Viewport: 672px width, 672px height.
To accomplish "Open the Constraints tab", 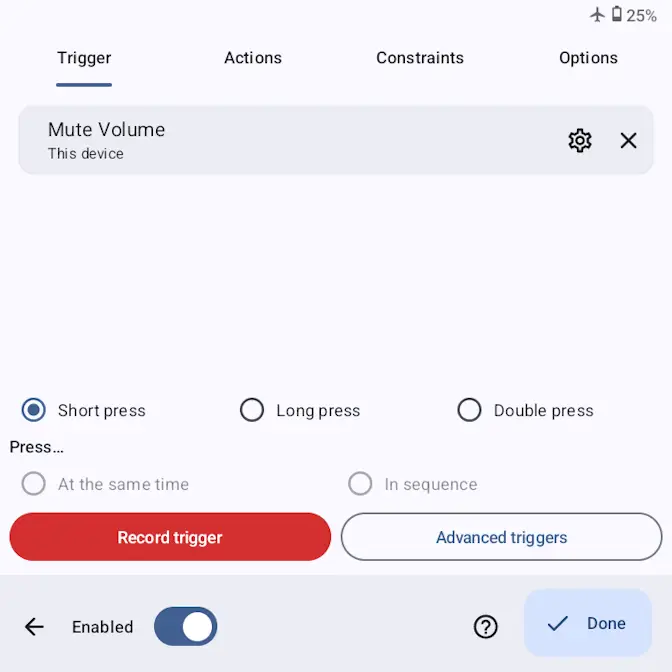I will [419, 58].
